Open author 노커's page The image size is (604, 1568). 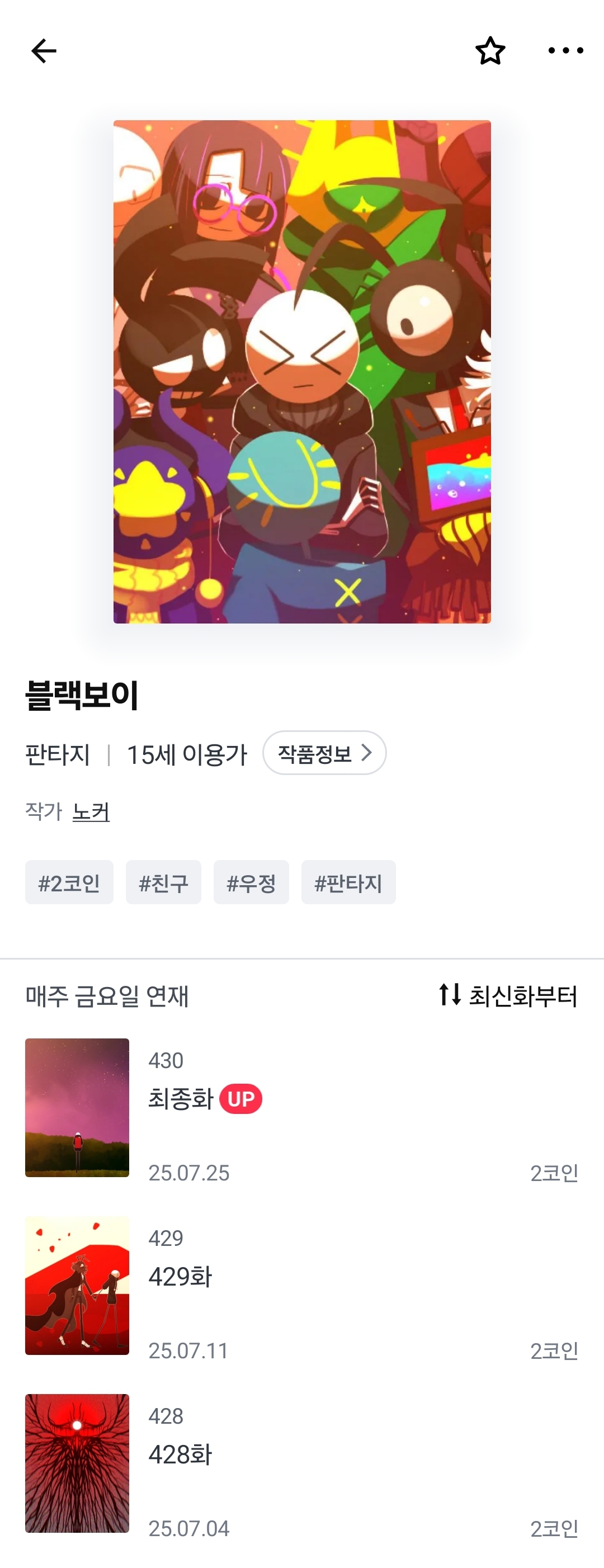coord(91,811)
